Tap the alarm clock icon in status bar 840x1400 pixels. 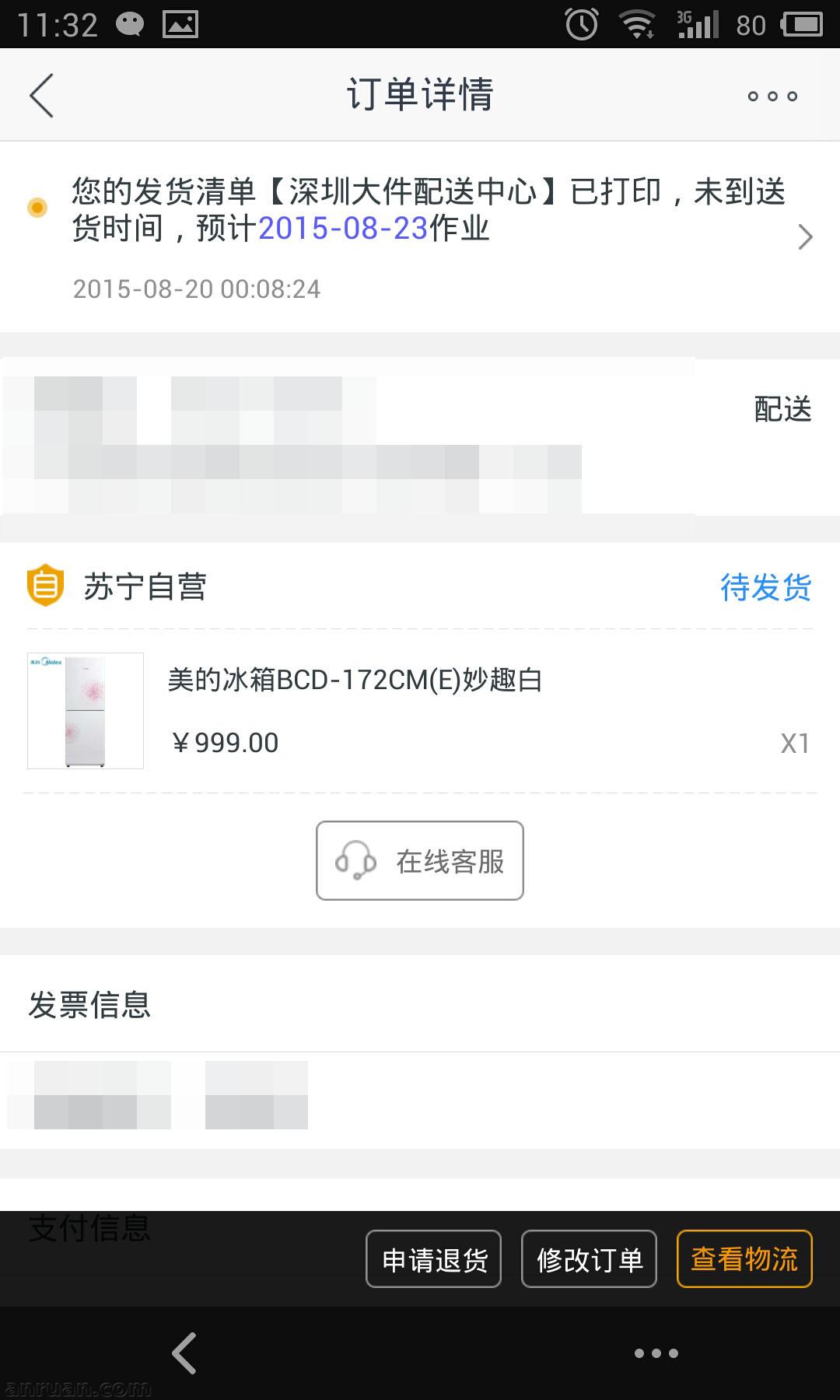pyautogui.click(x=579, y=24)
